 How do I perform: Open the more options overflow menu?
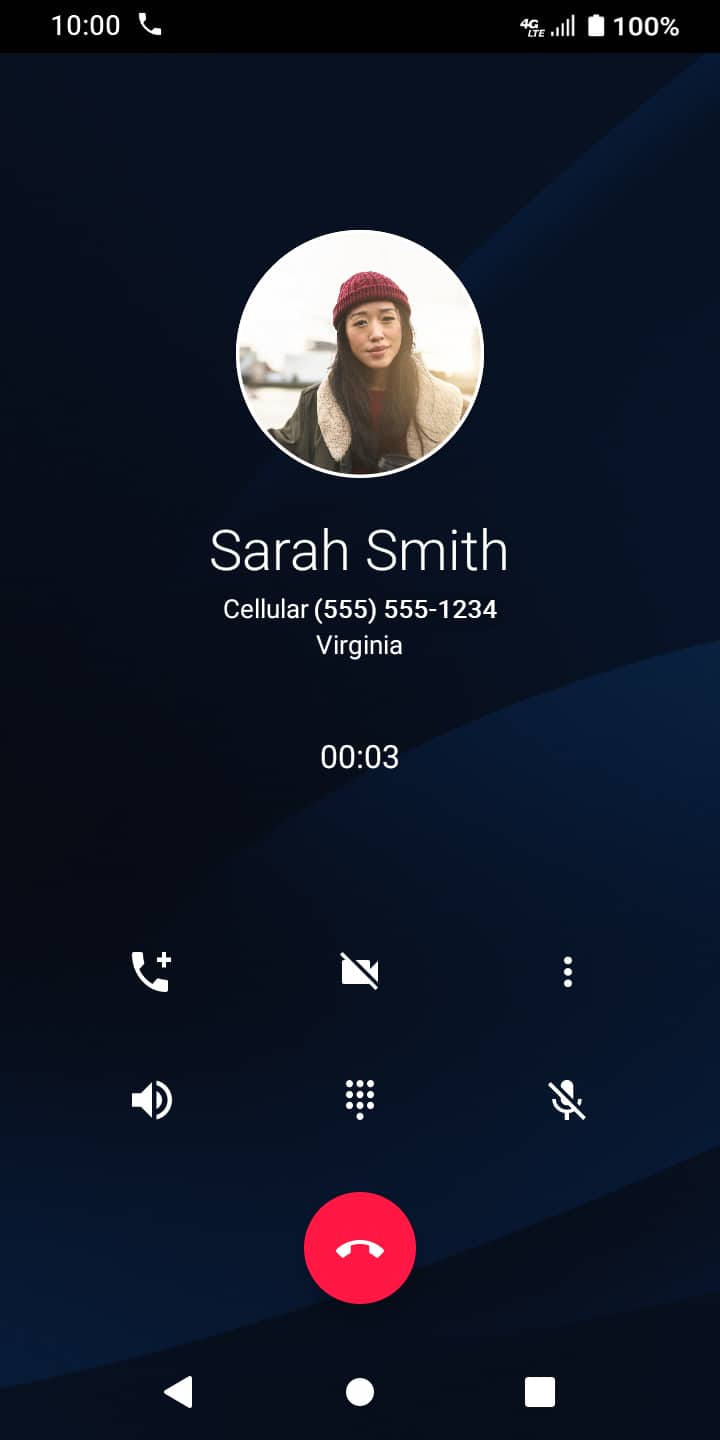[x=568, y=972]
